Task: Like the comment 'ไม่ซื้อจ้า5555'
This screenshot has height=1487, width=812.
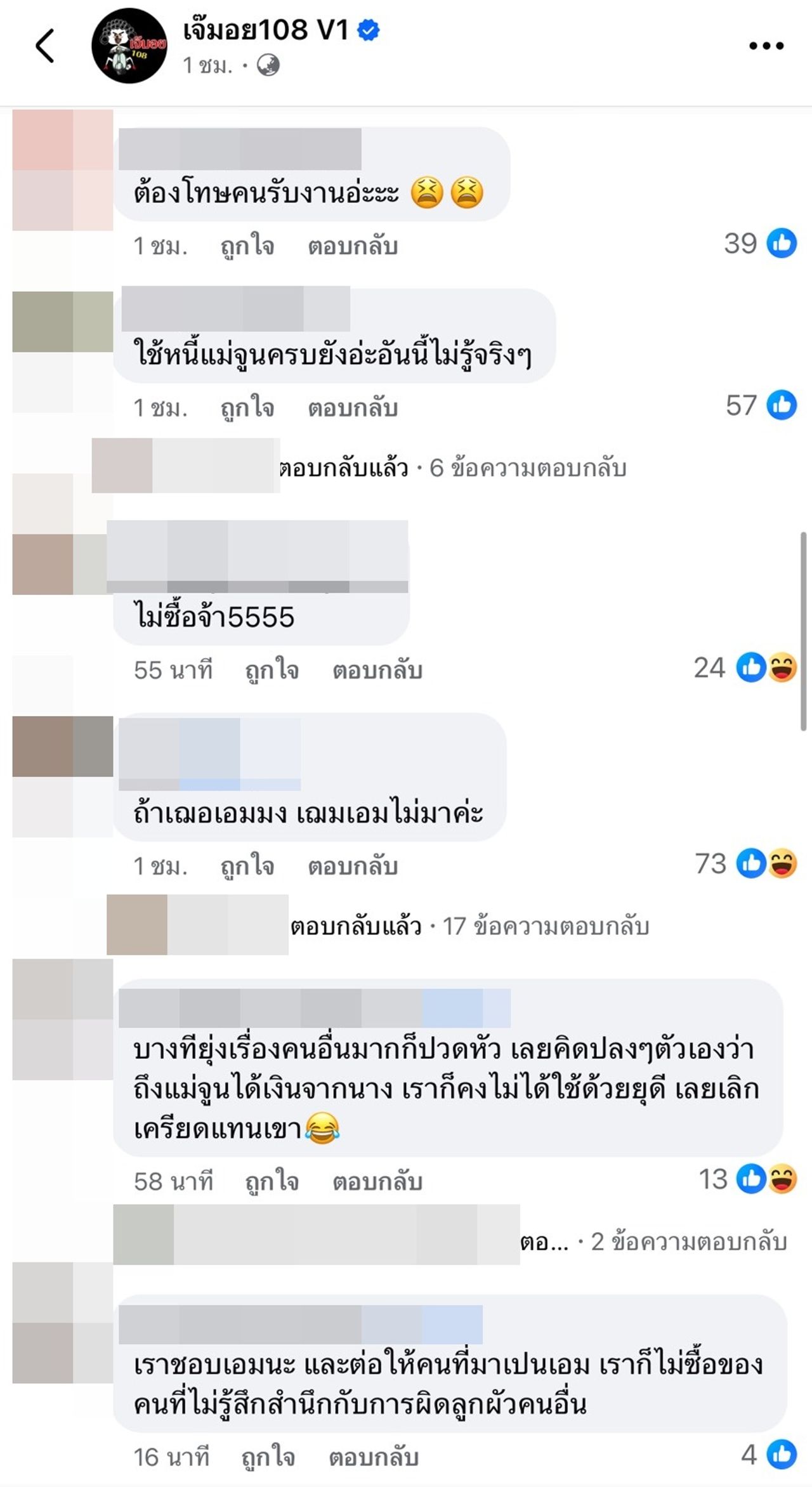Action: coord(272,670)
